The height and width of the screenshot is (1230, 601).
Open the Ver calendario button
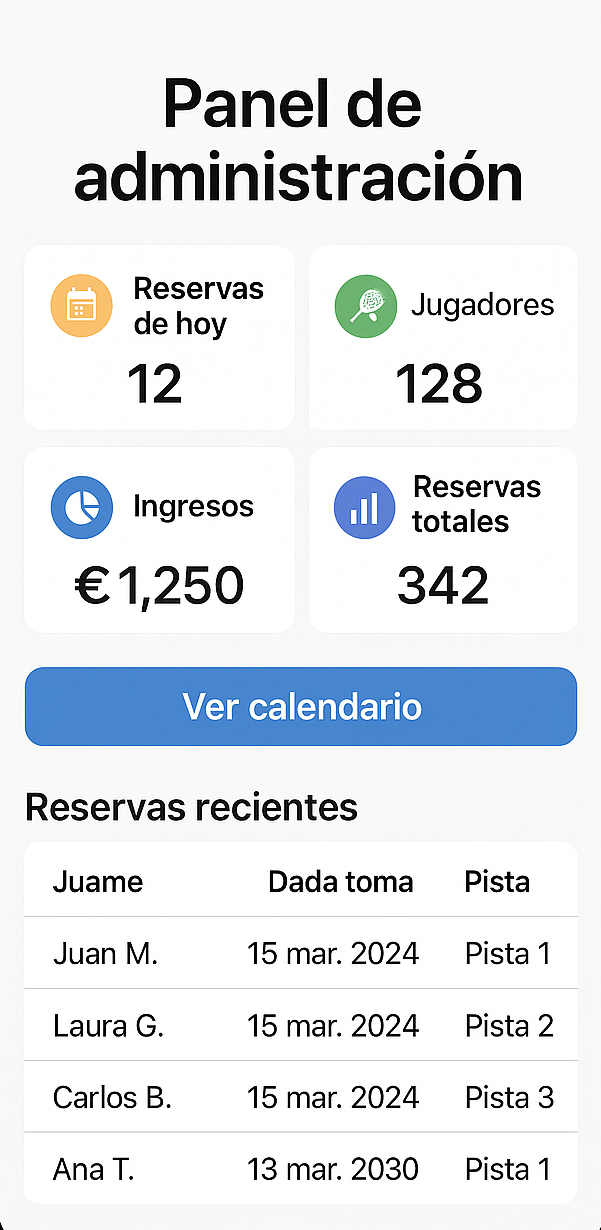tap(301, 706)
